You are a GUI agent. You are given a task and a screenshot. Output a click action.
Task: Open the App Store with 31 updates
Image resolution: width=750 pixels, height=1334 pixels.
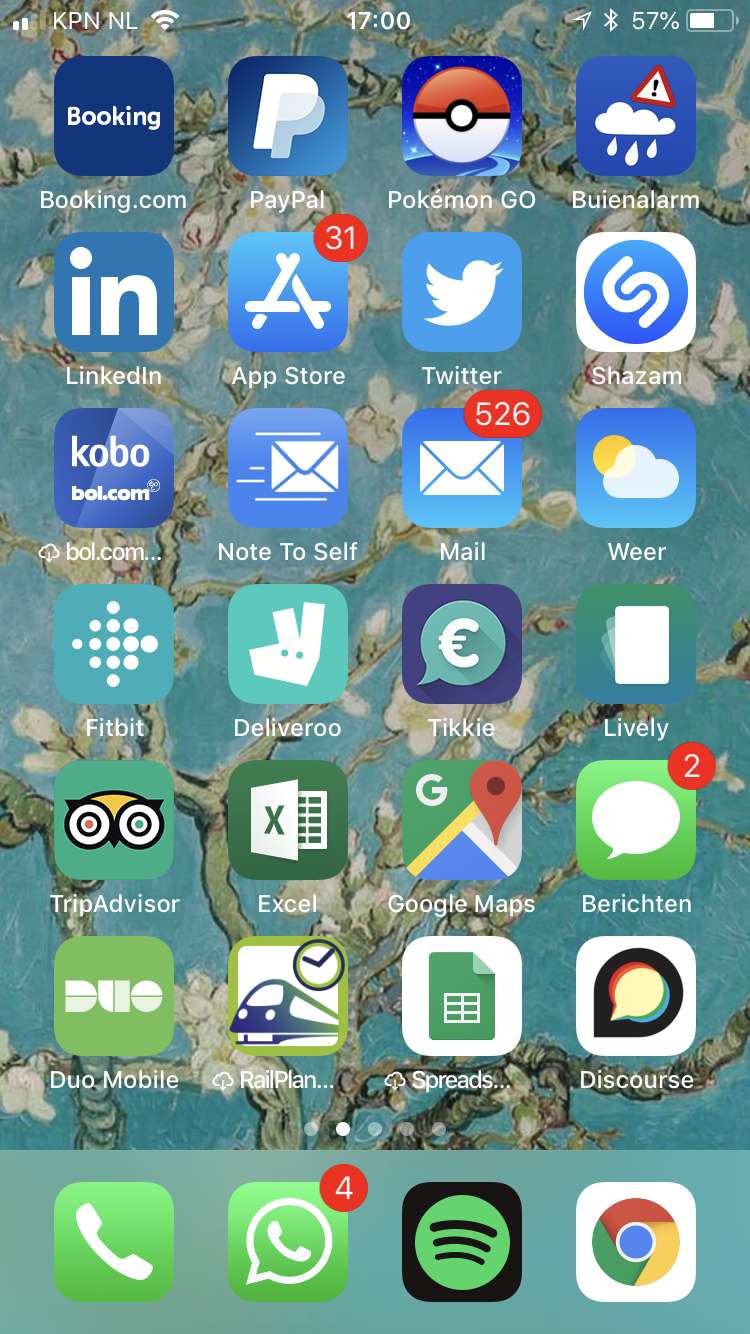coord(288,292)
